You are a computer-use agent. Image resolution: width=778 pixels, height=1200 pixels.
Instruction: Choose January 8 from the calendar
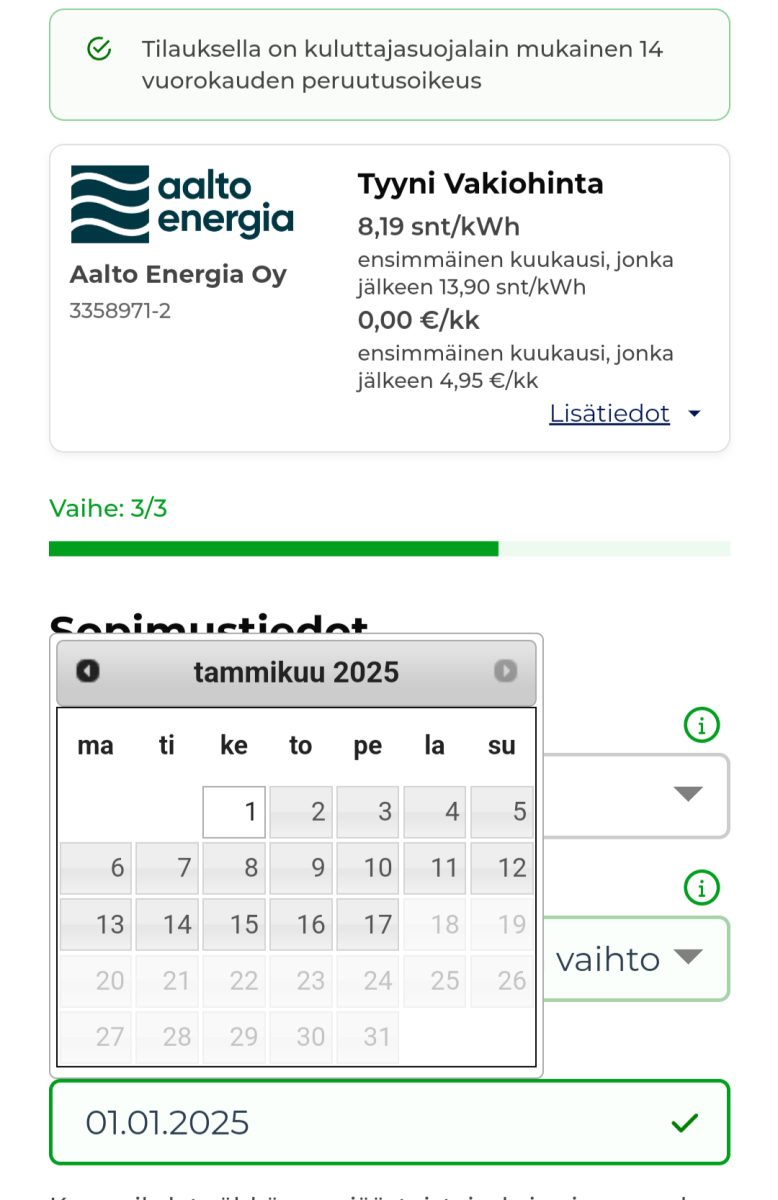(234, 868)
